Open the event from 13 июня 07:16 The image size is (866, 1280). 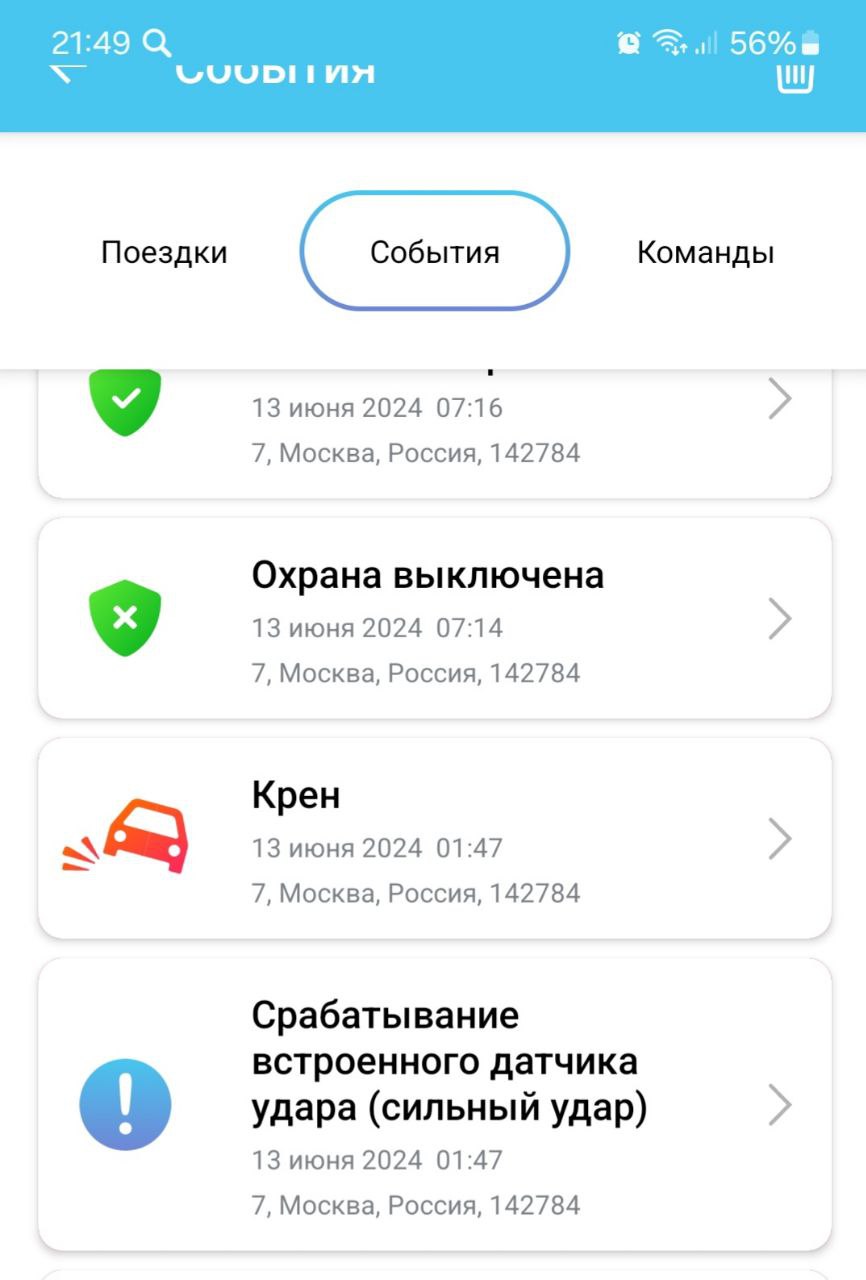point(435,432)
